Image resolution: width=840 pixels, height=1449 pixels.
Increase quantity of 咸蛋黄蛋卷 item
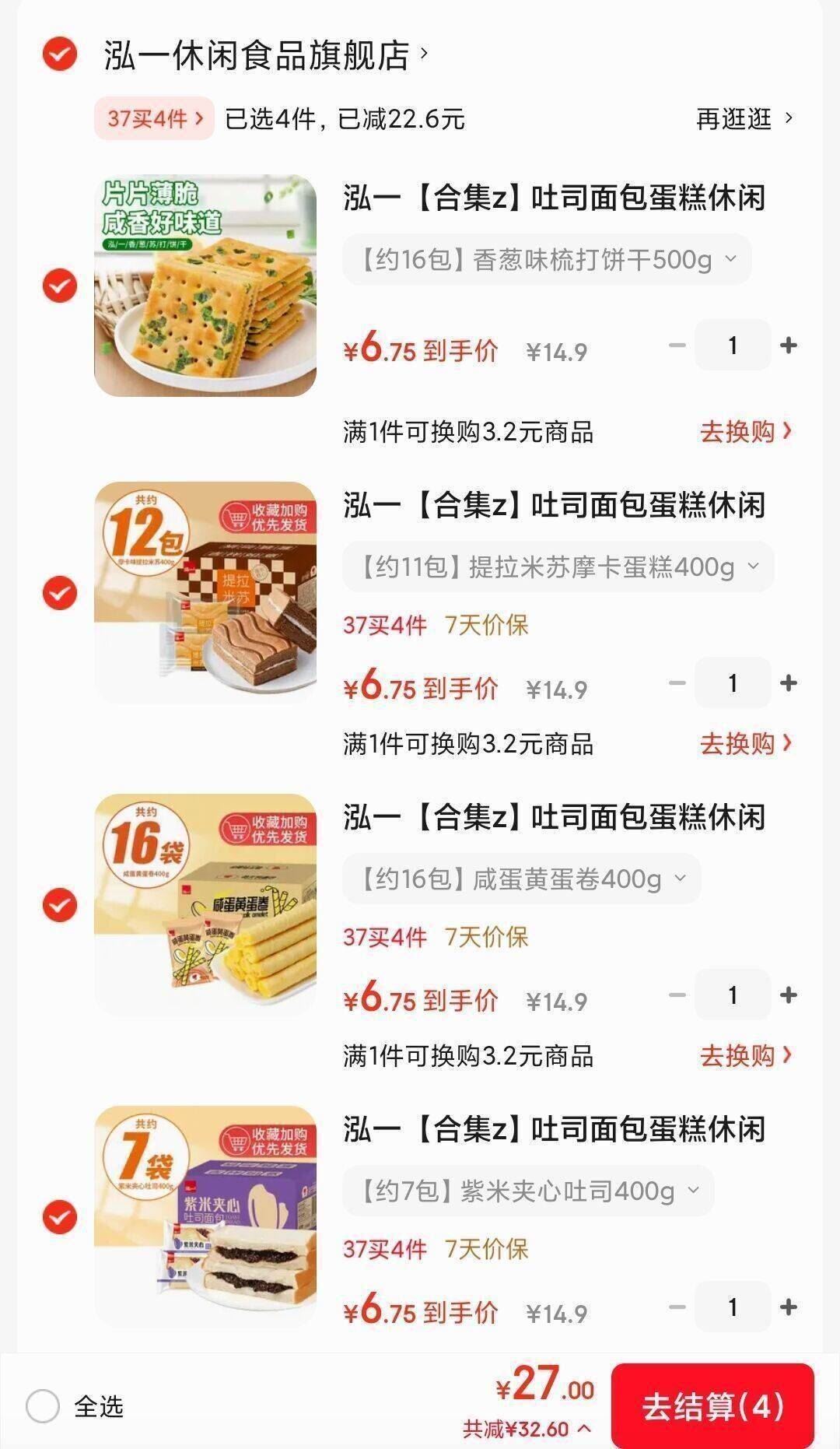(790, 995)
